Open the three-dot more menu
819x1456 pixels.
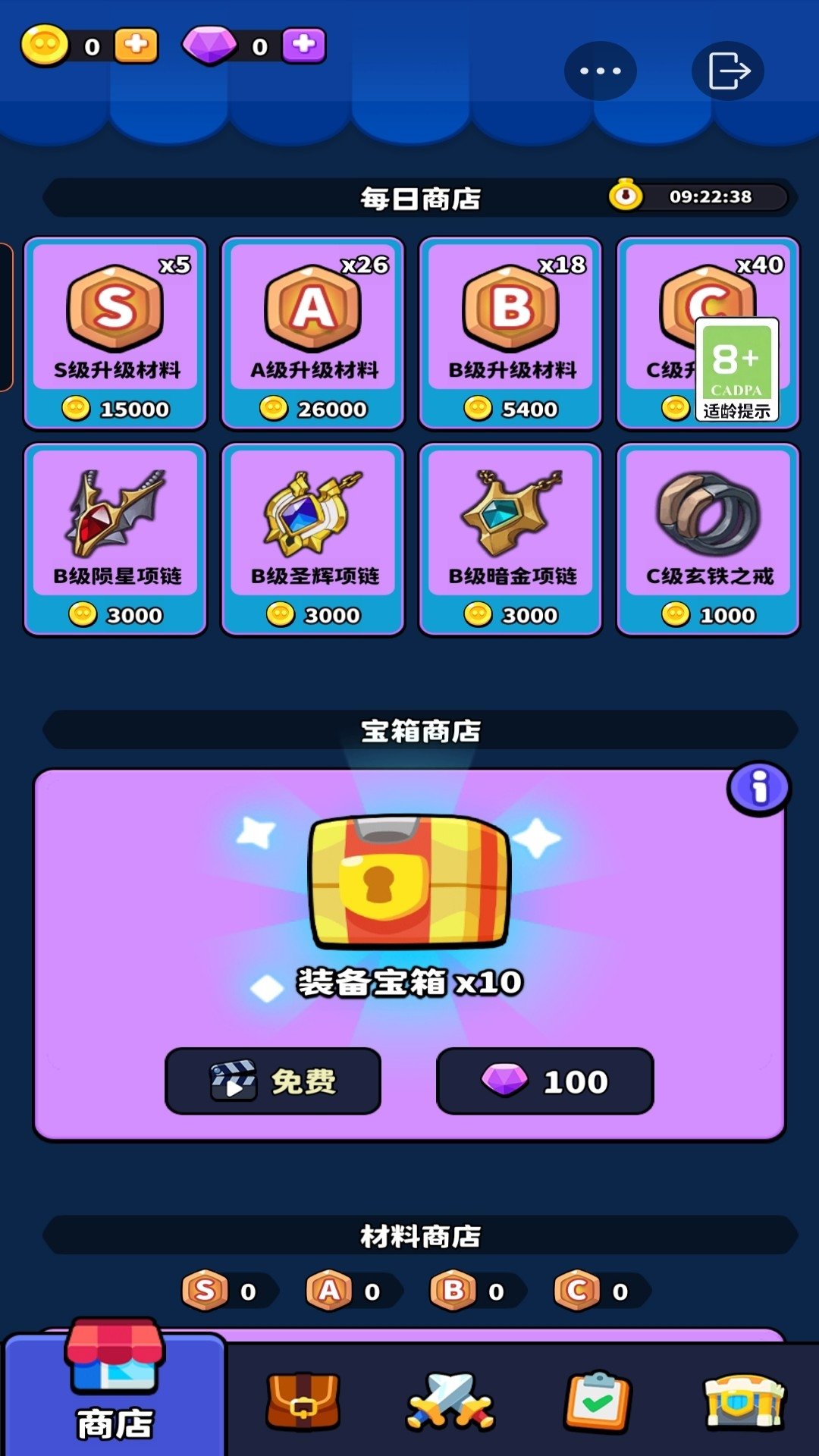coord(600,71)
